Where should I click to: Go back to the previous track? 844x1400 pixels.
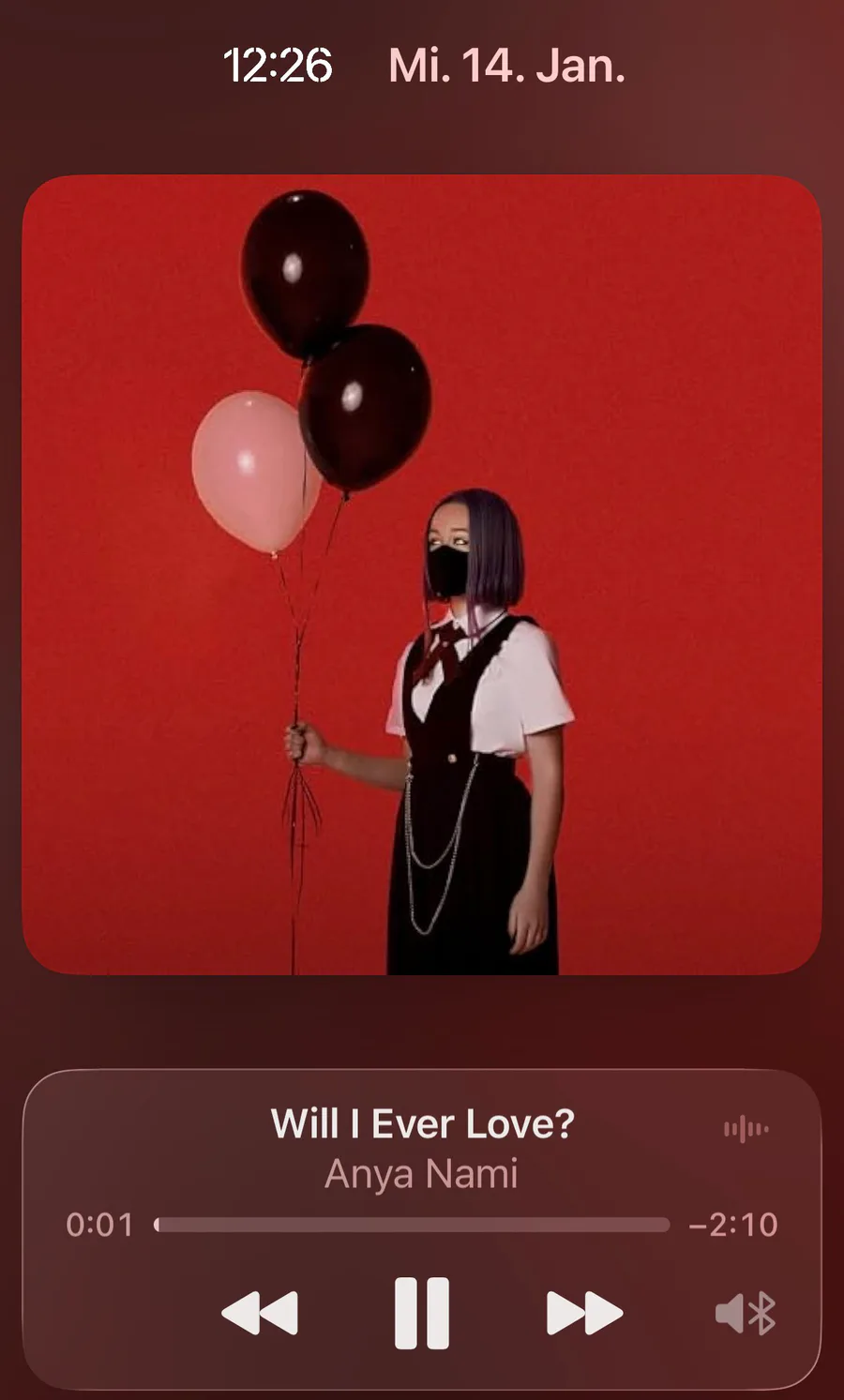[260, 1313]
